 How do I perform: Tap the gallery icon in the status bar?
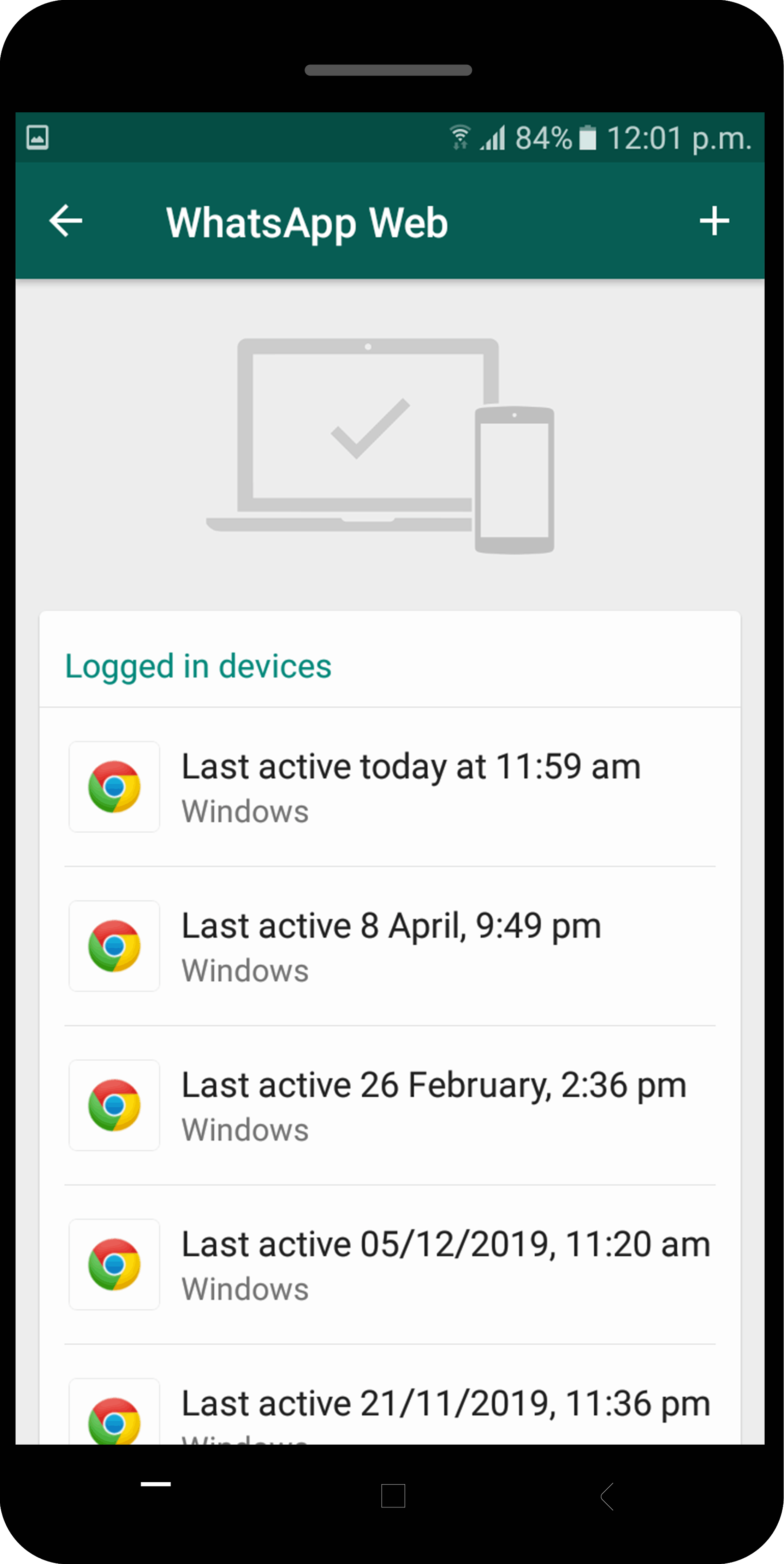tap(38, 138)
